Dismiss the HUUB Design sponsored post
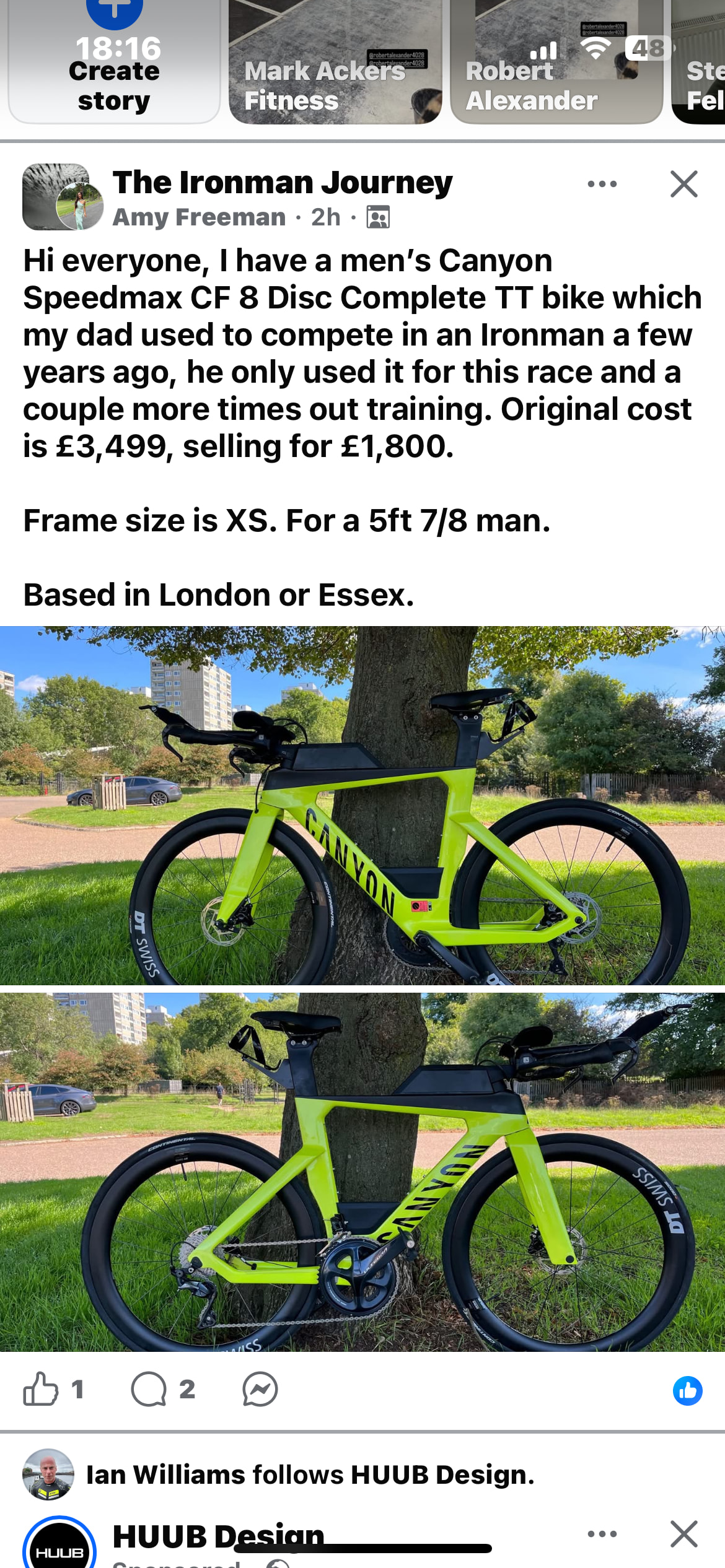This screenshot has width=725, height=1568. 683,1534
